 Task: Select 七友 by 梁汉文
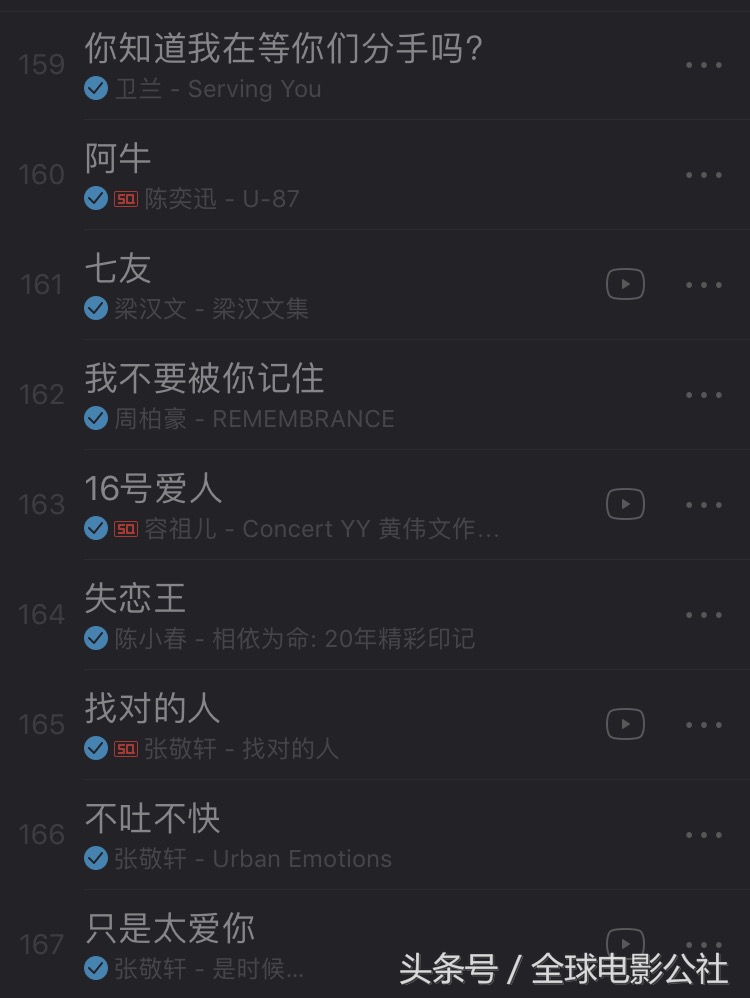coord(118,269)
